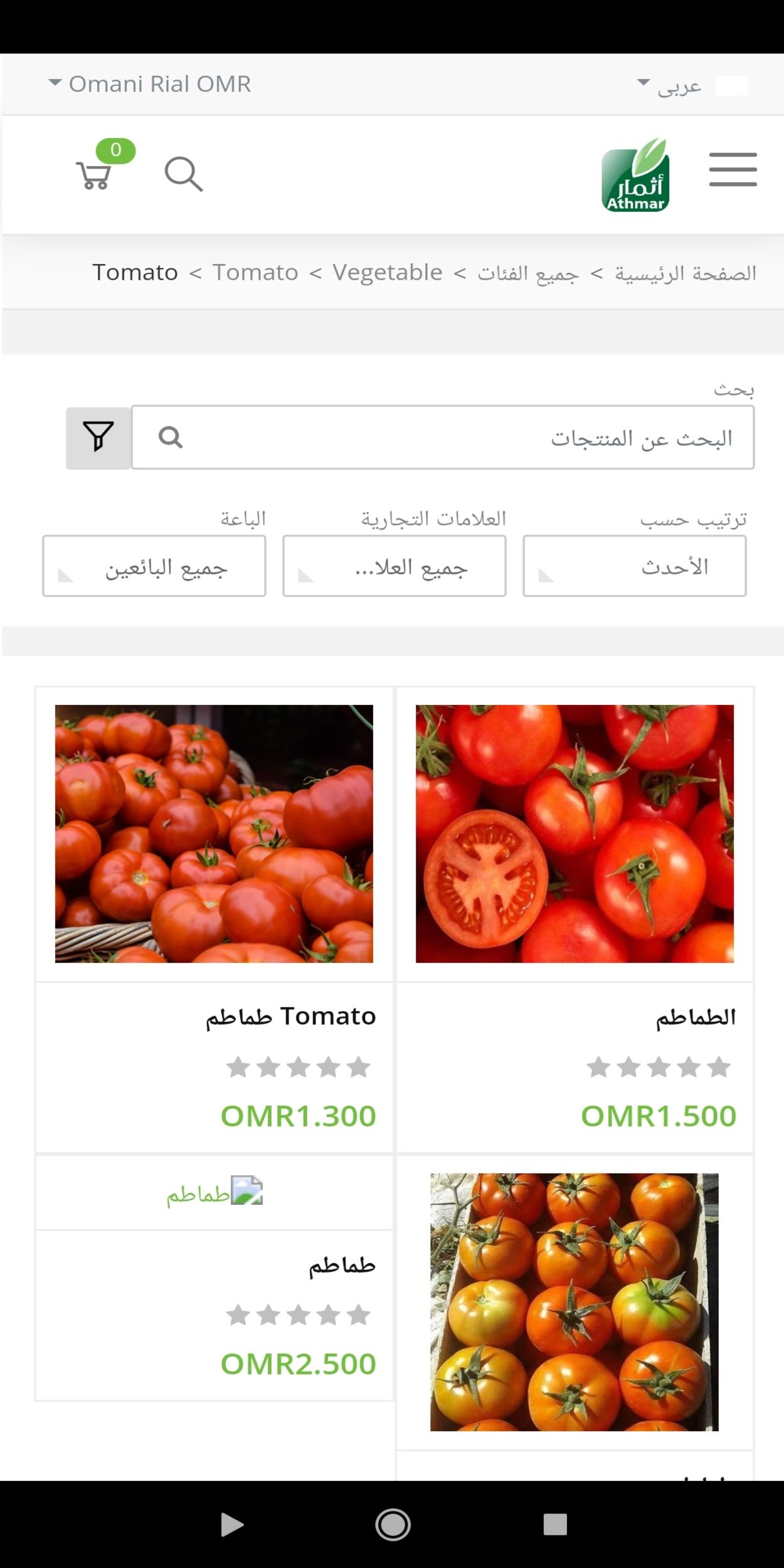Focus the البحث عن المنتجات search field

coord(458,437)
